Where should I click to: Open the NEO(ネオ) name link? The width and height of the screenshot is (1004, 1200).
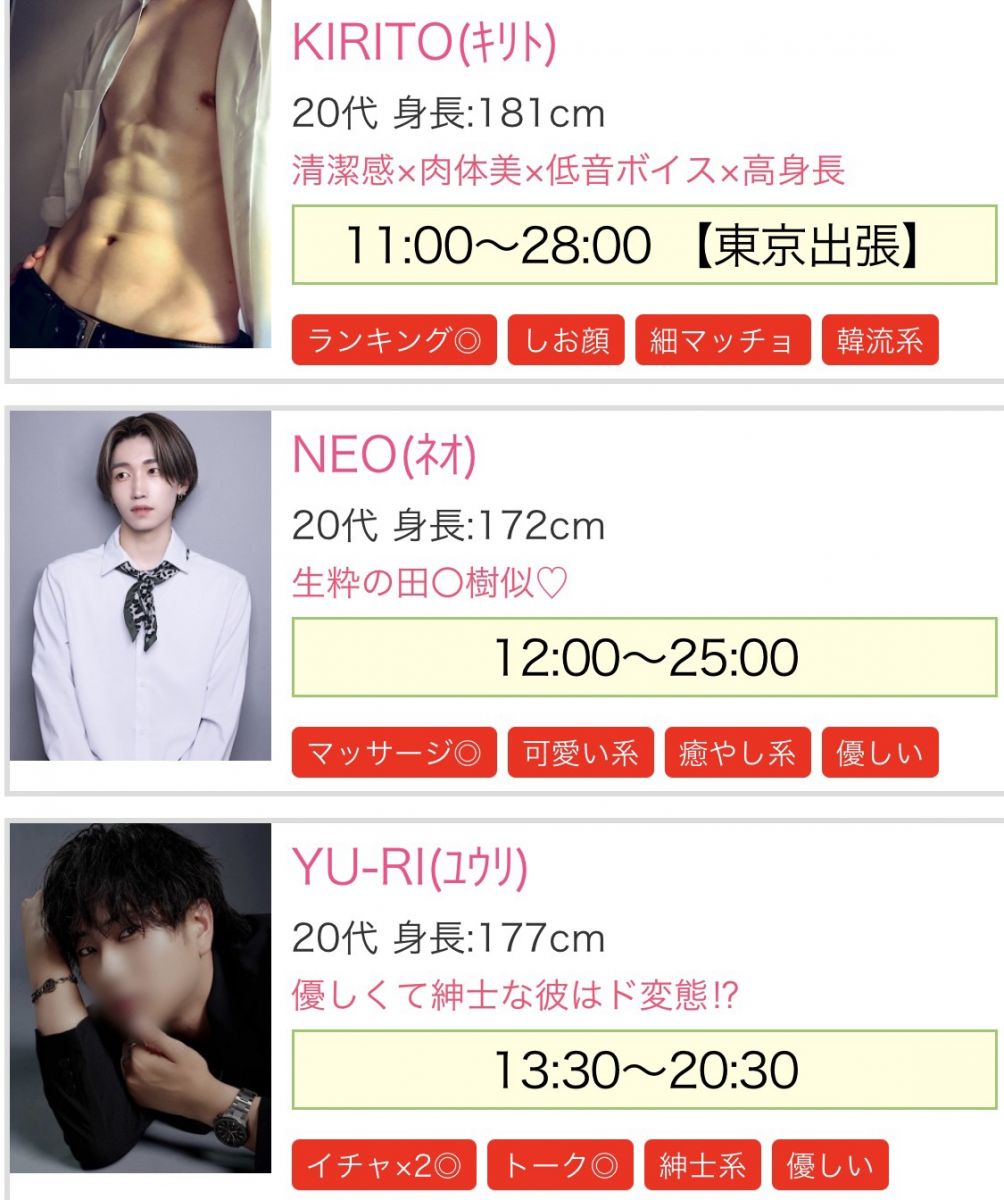tap(384, 456)
